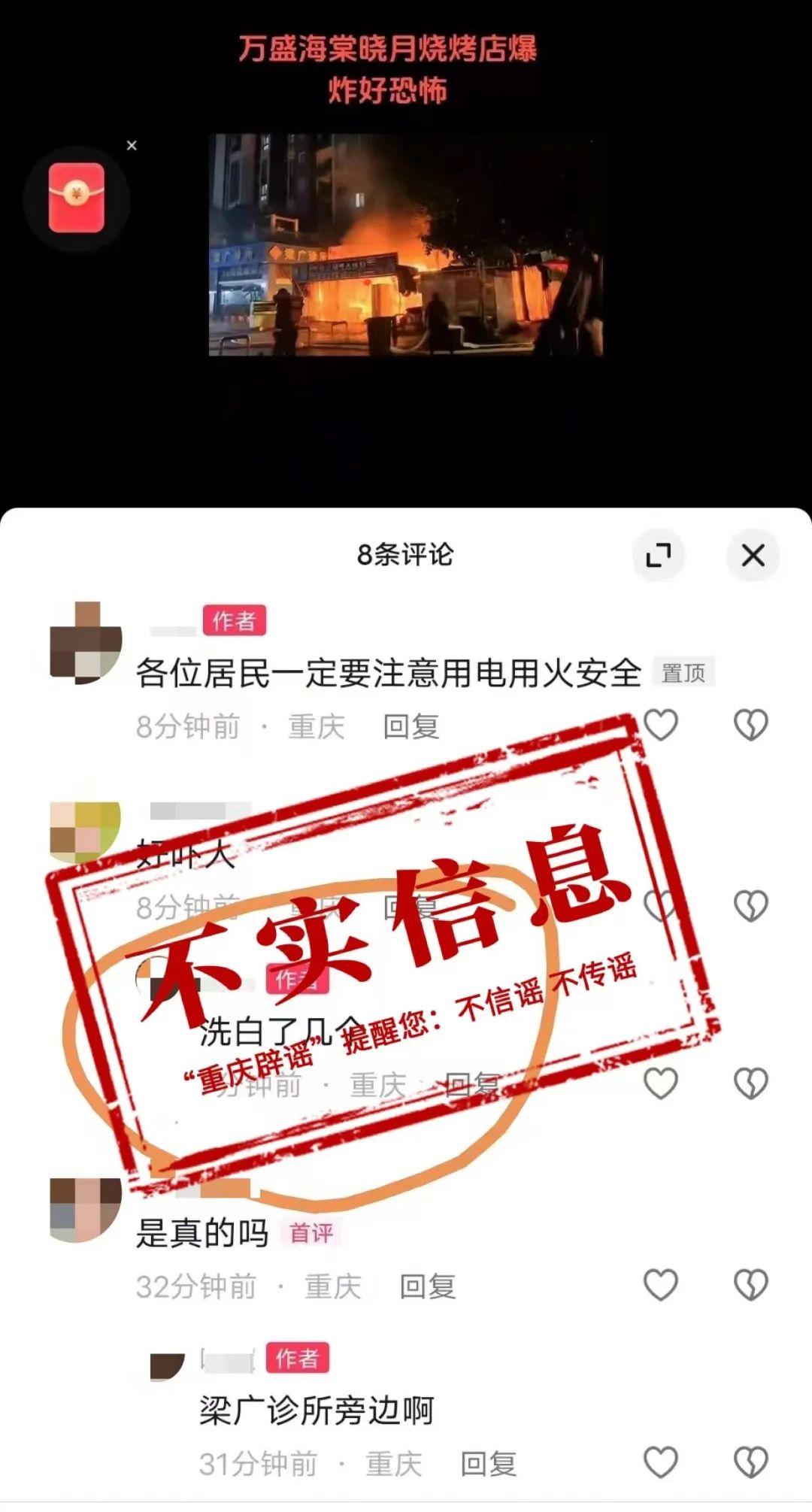This screenshot has height=1512, width=812.
Task: Reply to the pinned 用电用火安全 comment
Action: tap(411, 727)
